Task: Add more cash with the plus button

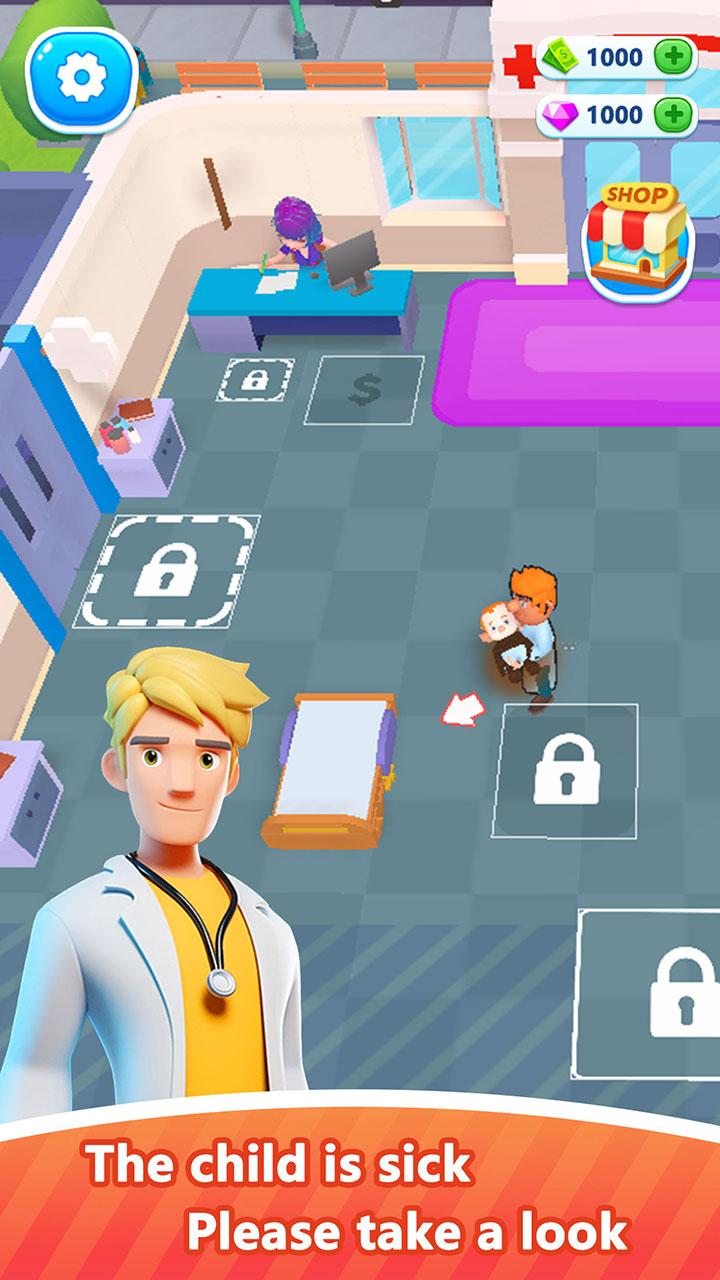Action: coord(675,57)
